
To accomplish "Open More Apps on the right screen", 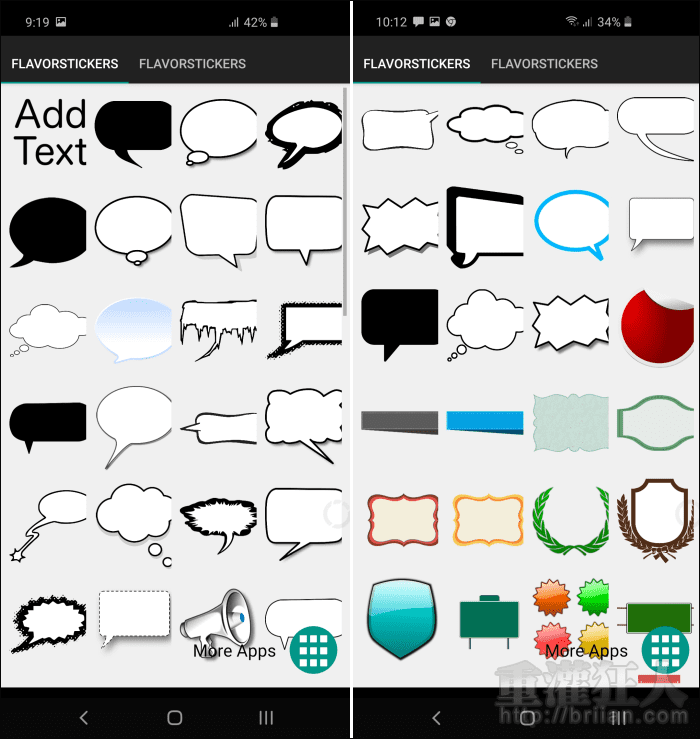I will click(665, 651).
